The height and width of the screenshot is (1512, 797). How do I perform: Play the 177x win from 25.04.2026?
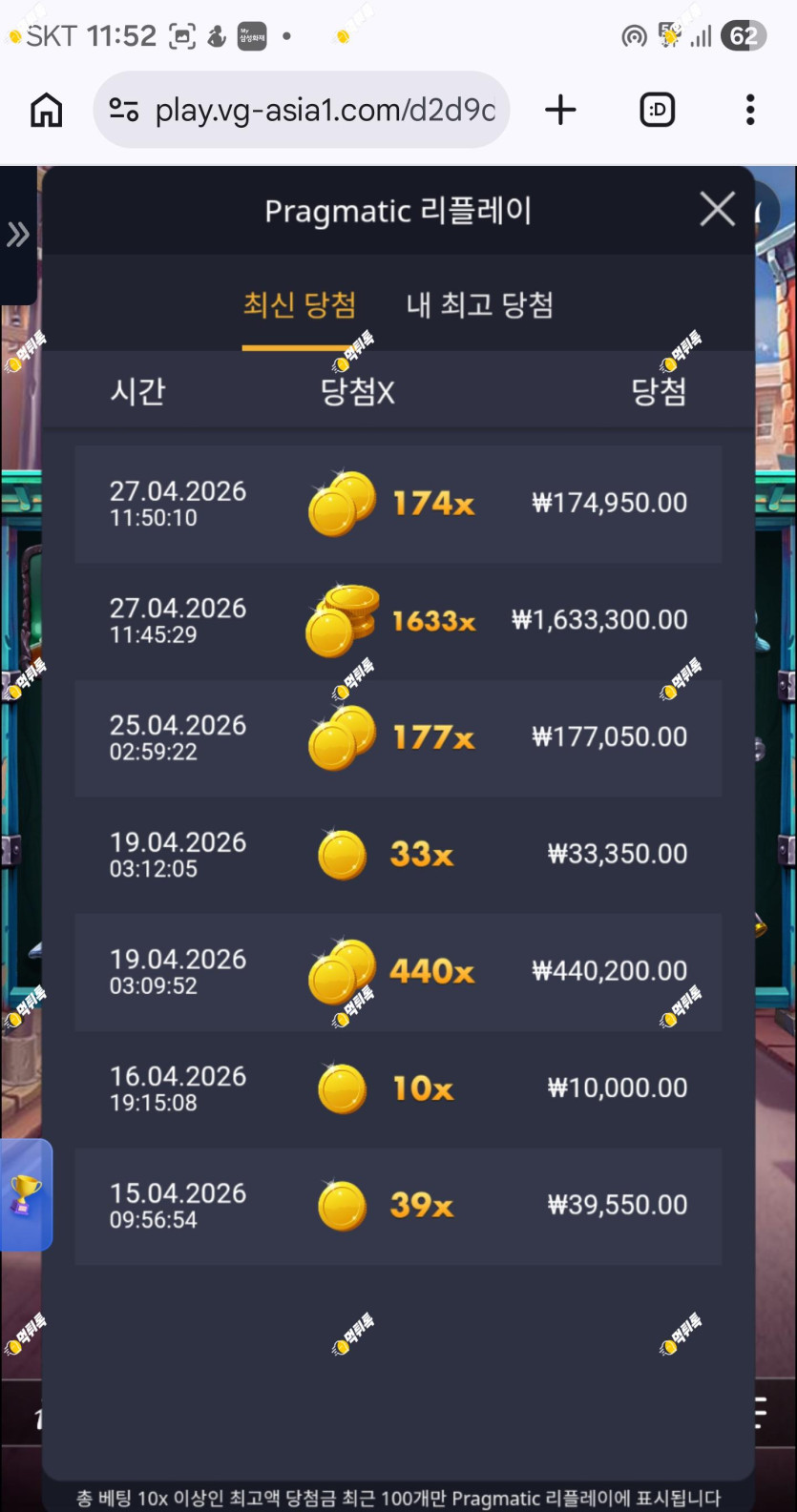[x=398, y=738]
